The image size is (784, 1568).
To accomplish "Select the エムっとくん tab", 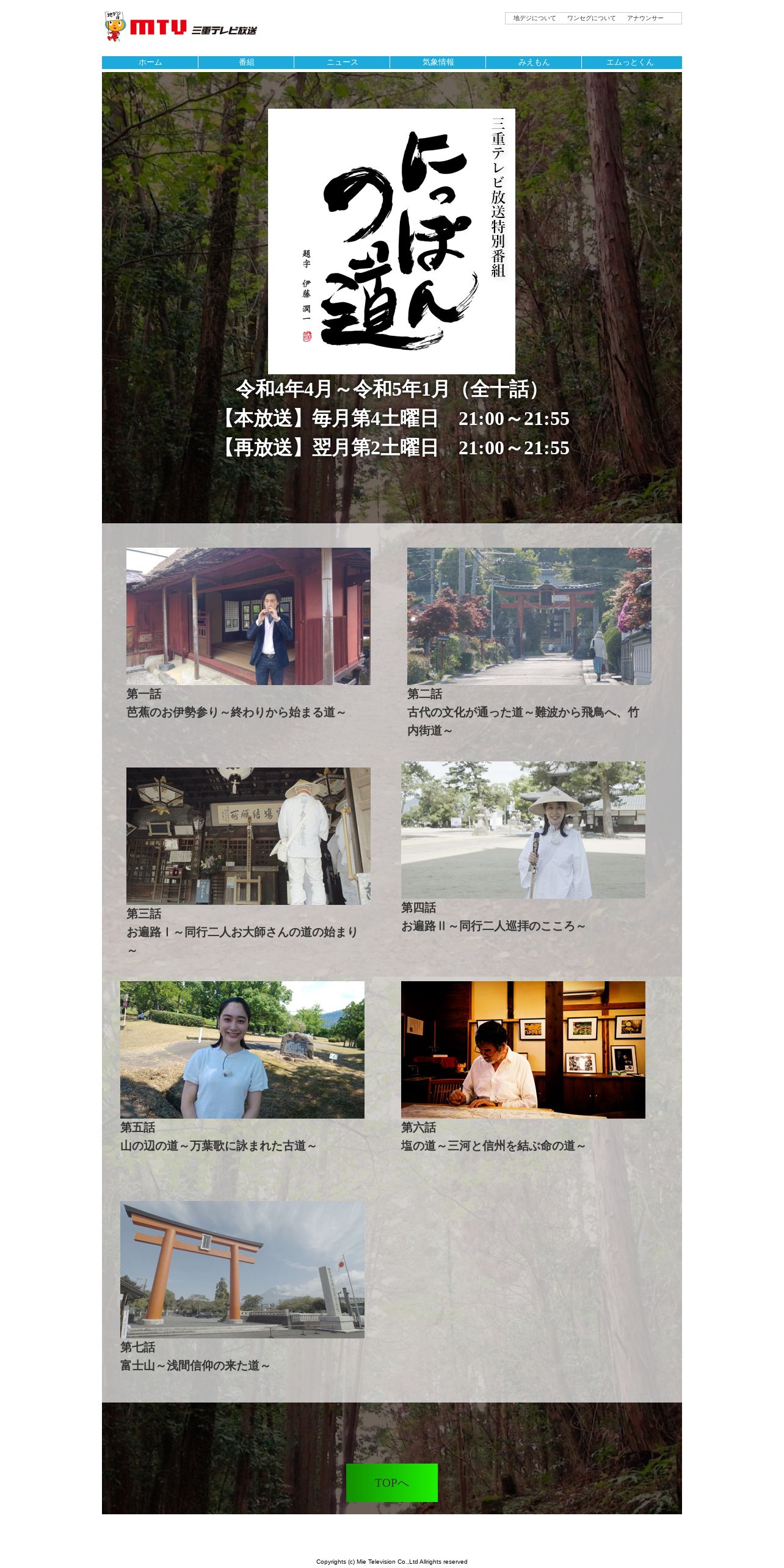I will point(631,62).
